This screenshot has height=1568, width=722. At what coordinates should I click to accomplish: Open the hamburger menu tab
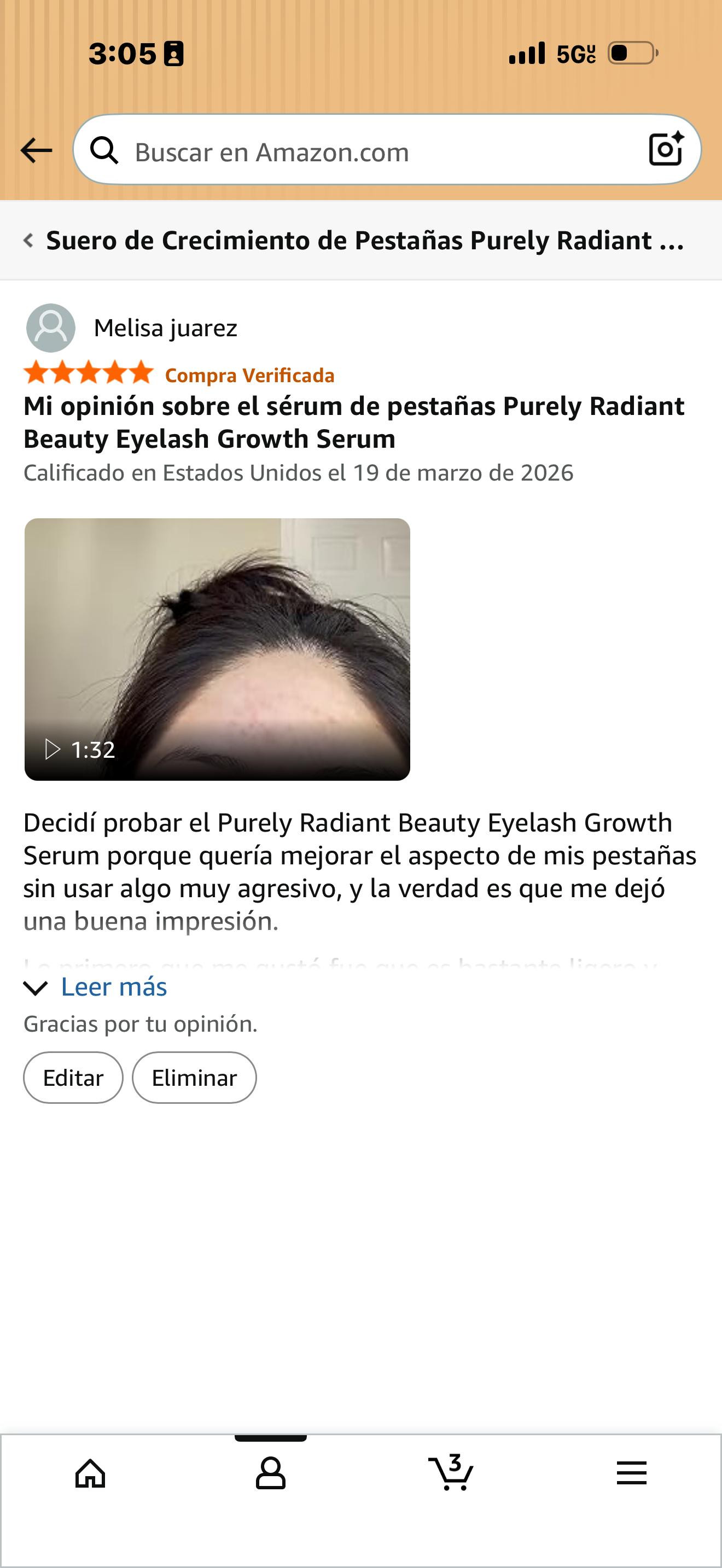click(631, 1473)
